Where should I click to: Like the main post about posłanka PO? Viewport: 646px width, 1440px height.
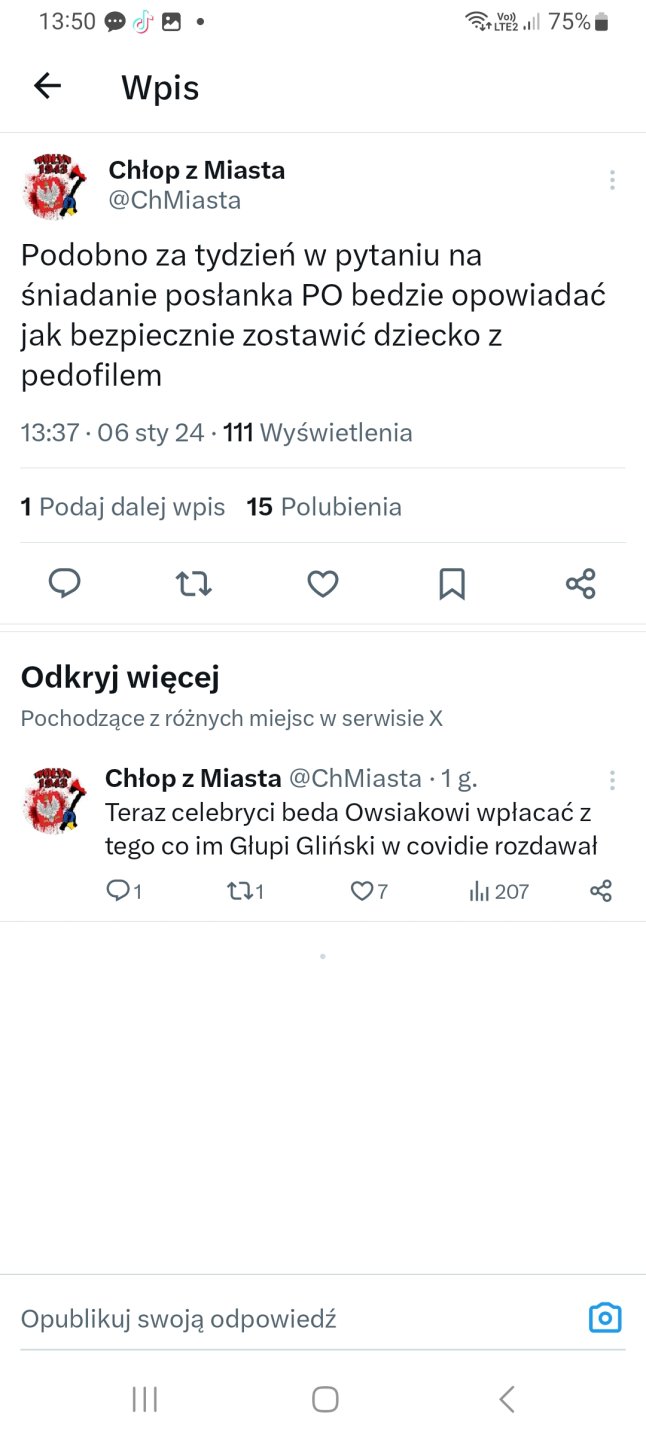point(323,583)
